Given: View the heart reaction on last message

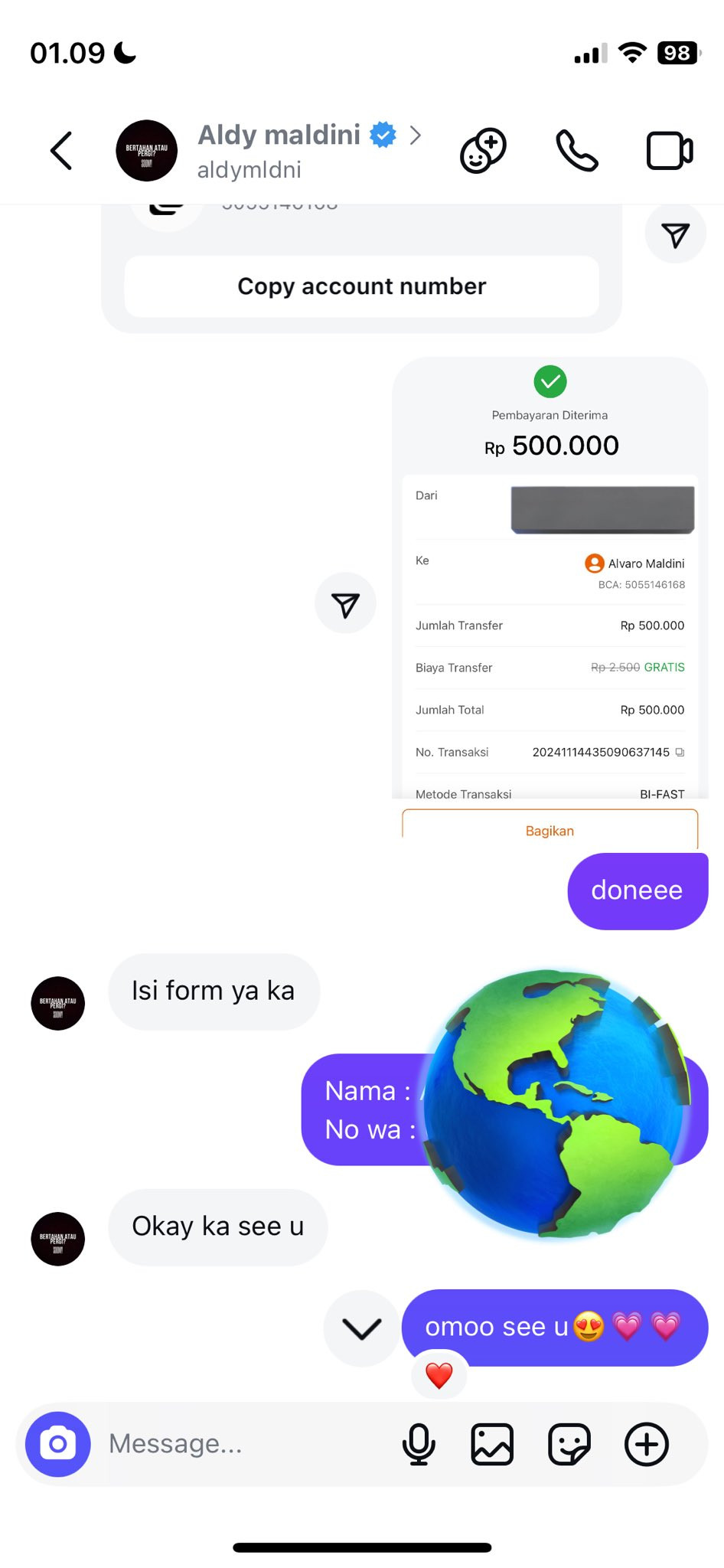Looking at the screenshot, I should tap(439, 1376).
